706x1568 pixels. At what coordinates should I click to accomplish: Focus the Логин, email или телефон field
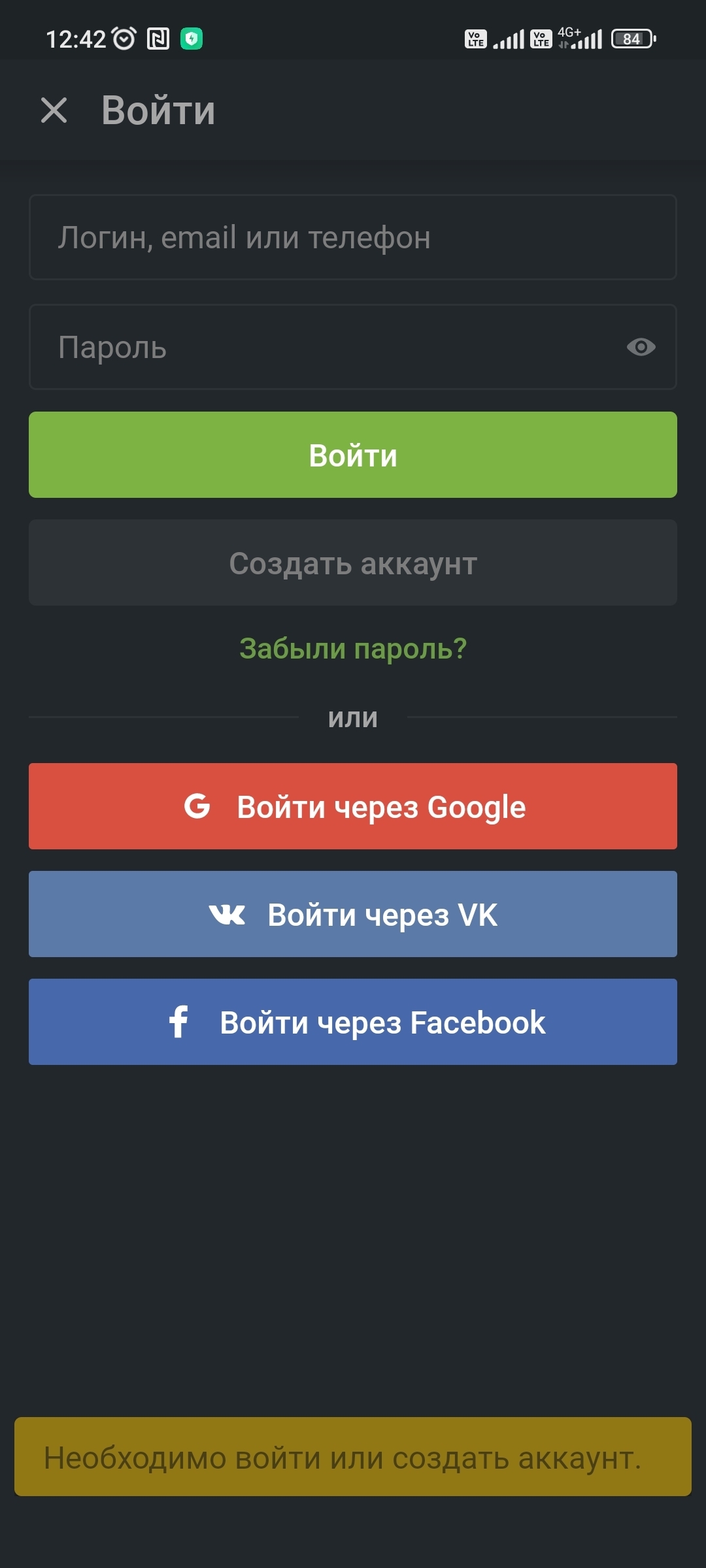tap(353, 237)
